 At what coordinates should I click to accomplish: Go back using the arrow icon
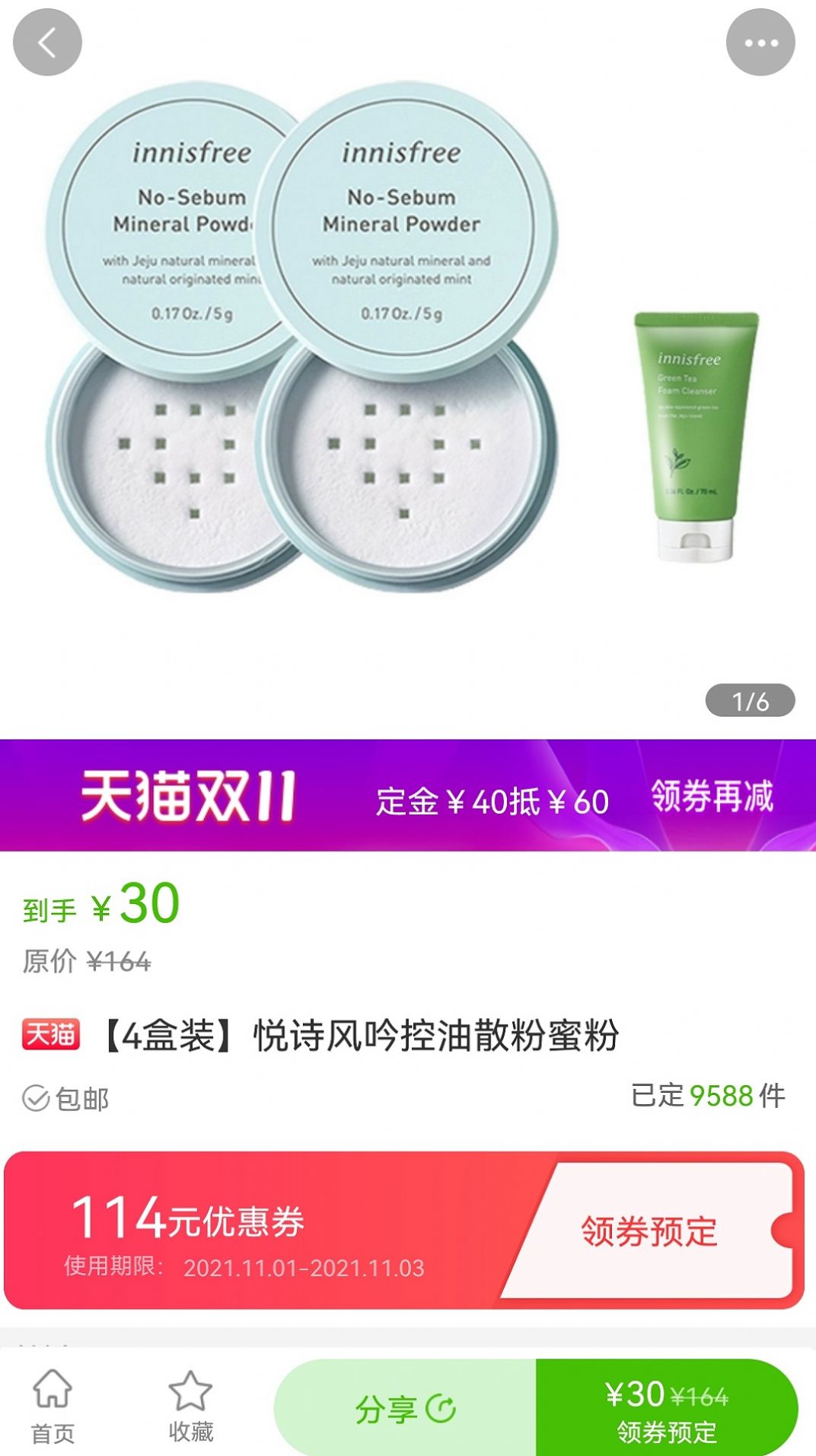(x=47, y=43)
